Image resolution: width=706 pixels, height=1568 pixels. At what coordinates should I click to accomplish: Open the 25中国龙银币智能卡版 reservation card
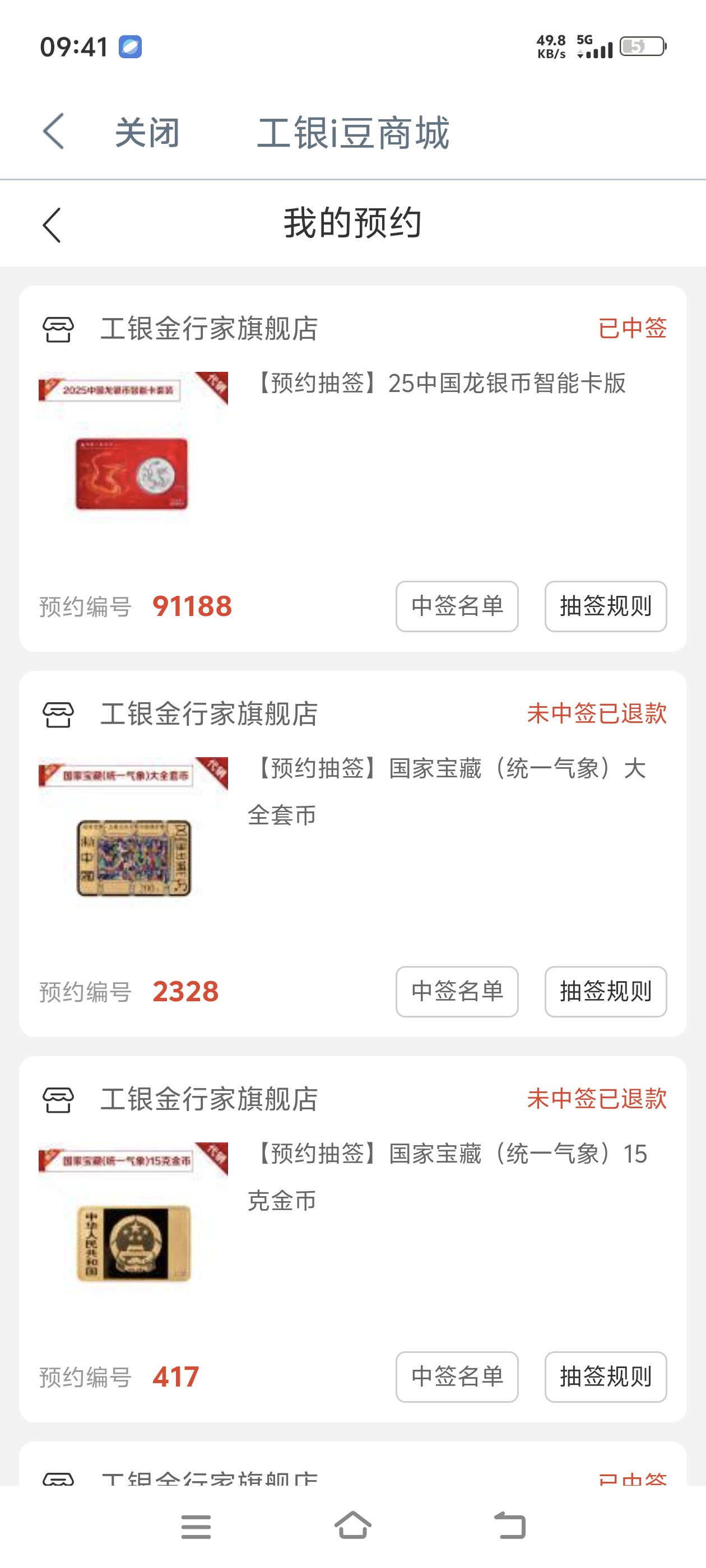tap(352, 469)
